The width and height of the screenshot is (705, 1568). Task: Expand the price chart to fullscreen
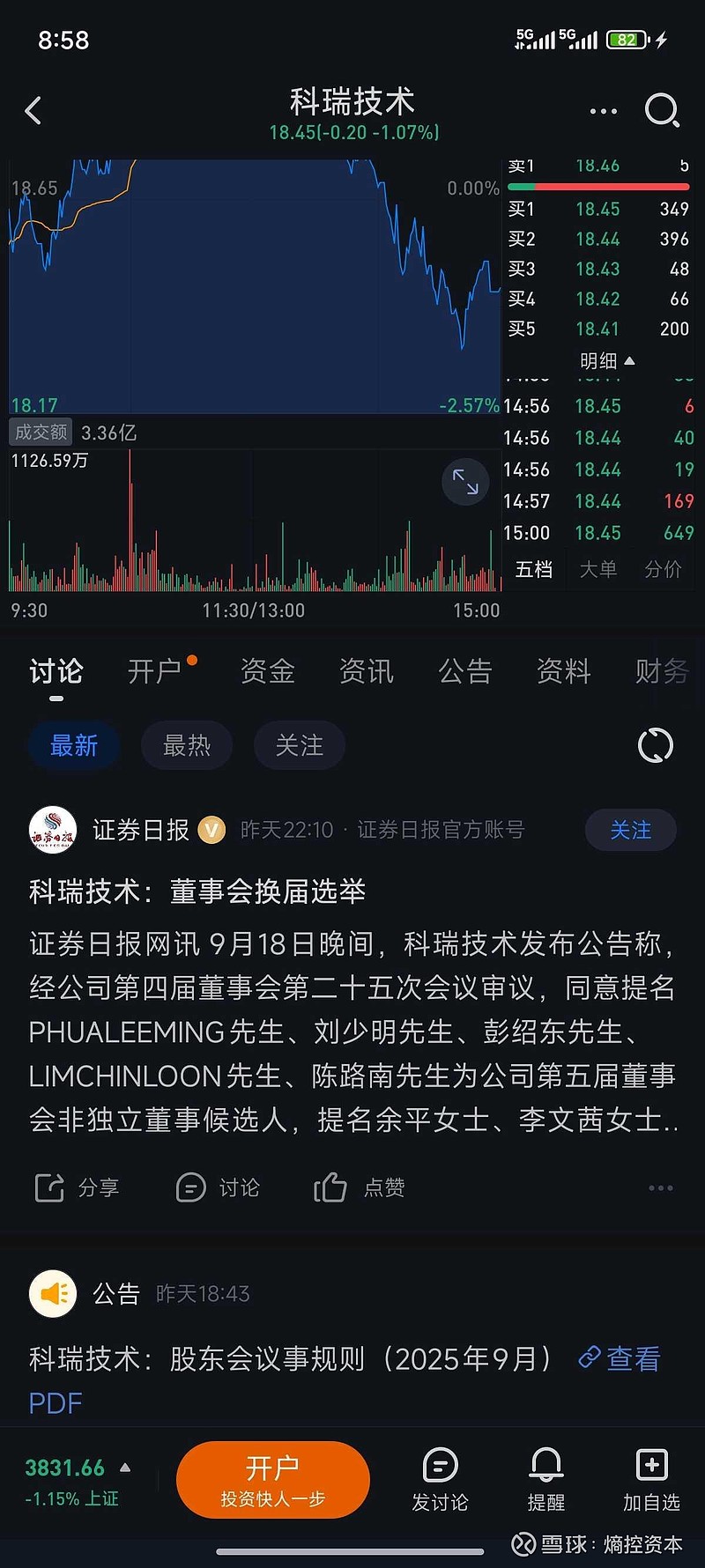click(465, 482)
